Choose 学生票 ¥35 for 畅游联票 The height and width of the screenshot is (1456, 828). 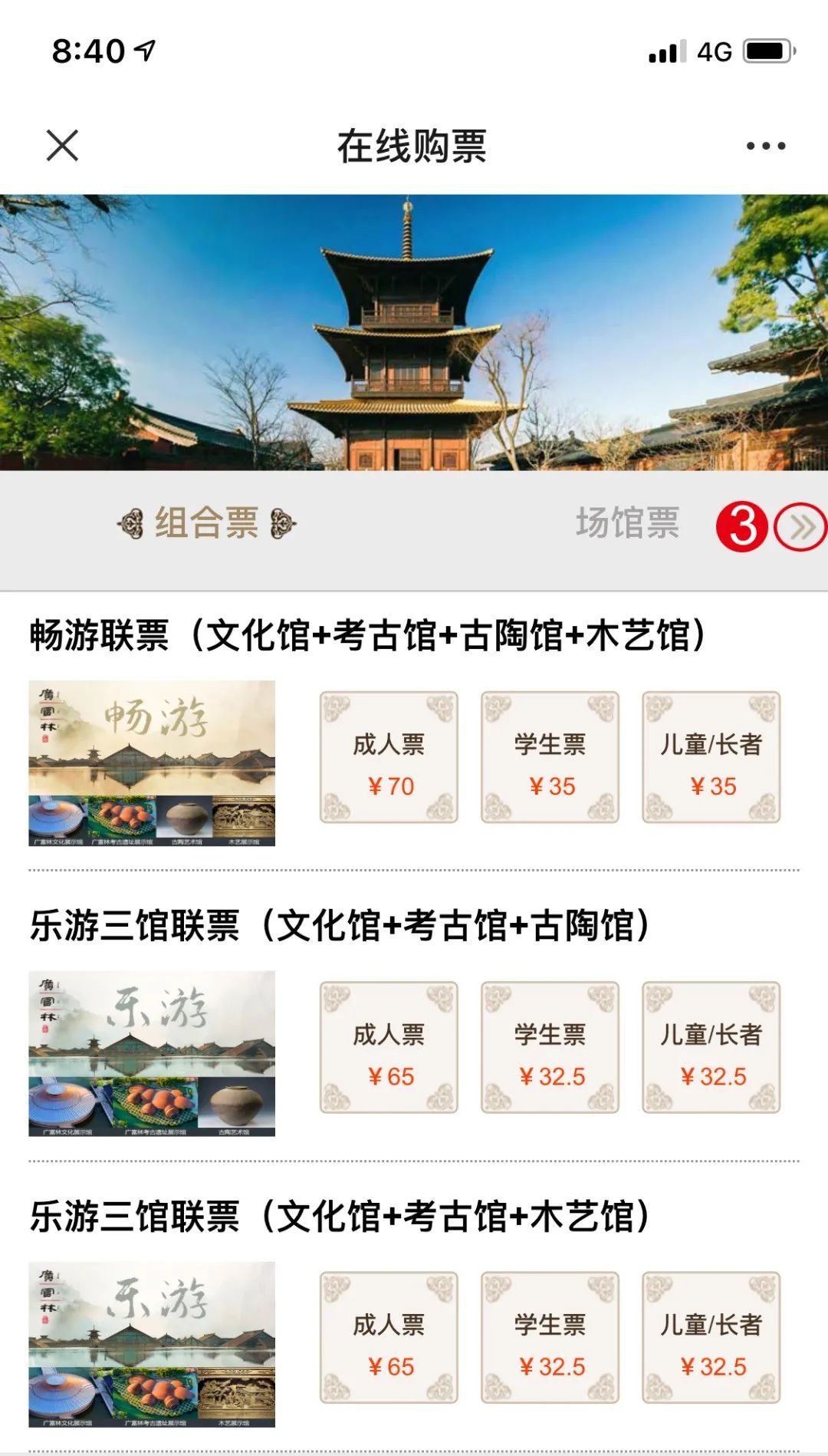pos(550,758)
